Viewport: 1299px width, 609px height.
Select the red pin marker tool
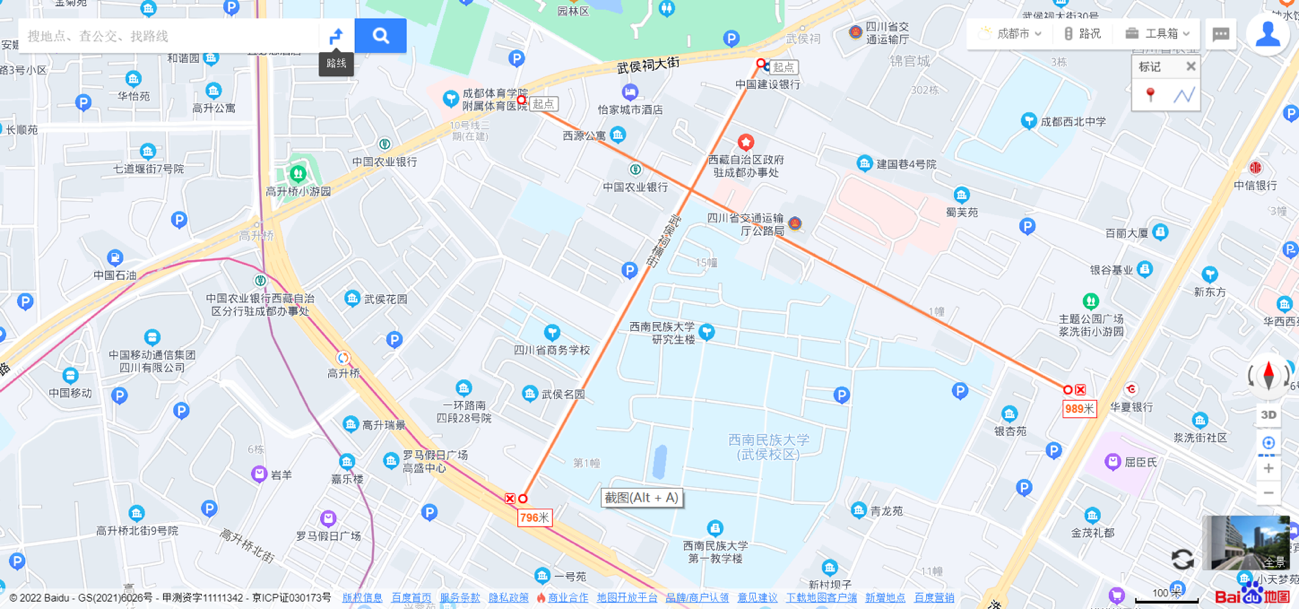coord(1151,95)
